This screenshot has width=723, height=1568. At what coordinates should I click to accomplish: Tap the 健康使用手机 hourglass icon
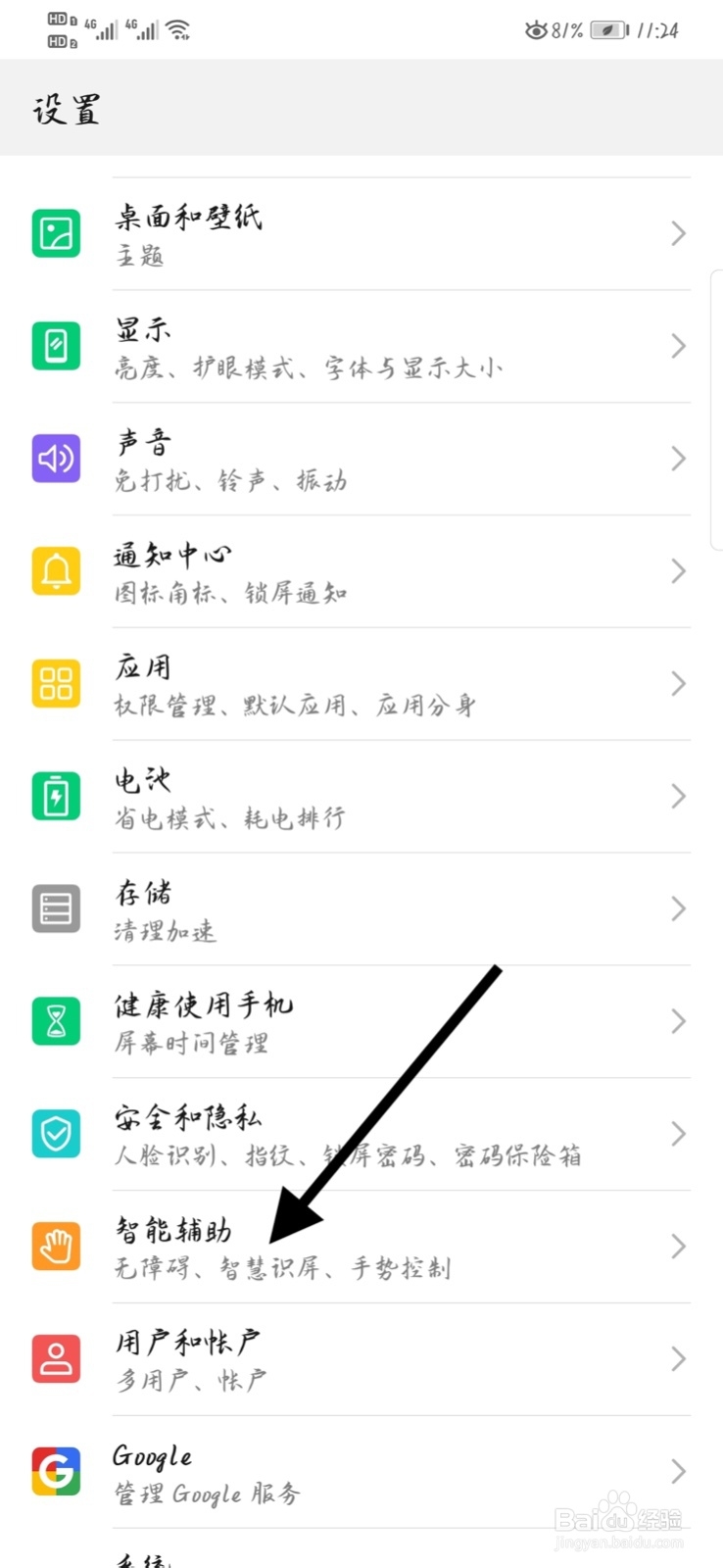pos(56,1021)
